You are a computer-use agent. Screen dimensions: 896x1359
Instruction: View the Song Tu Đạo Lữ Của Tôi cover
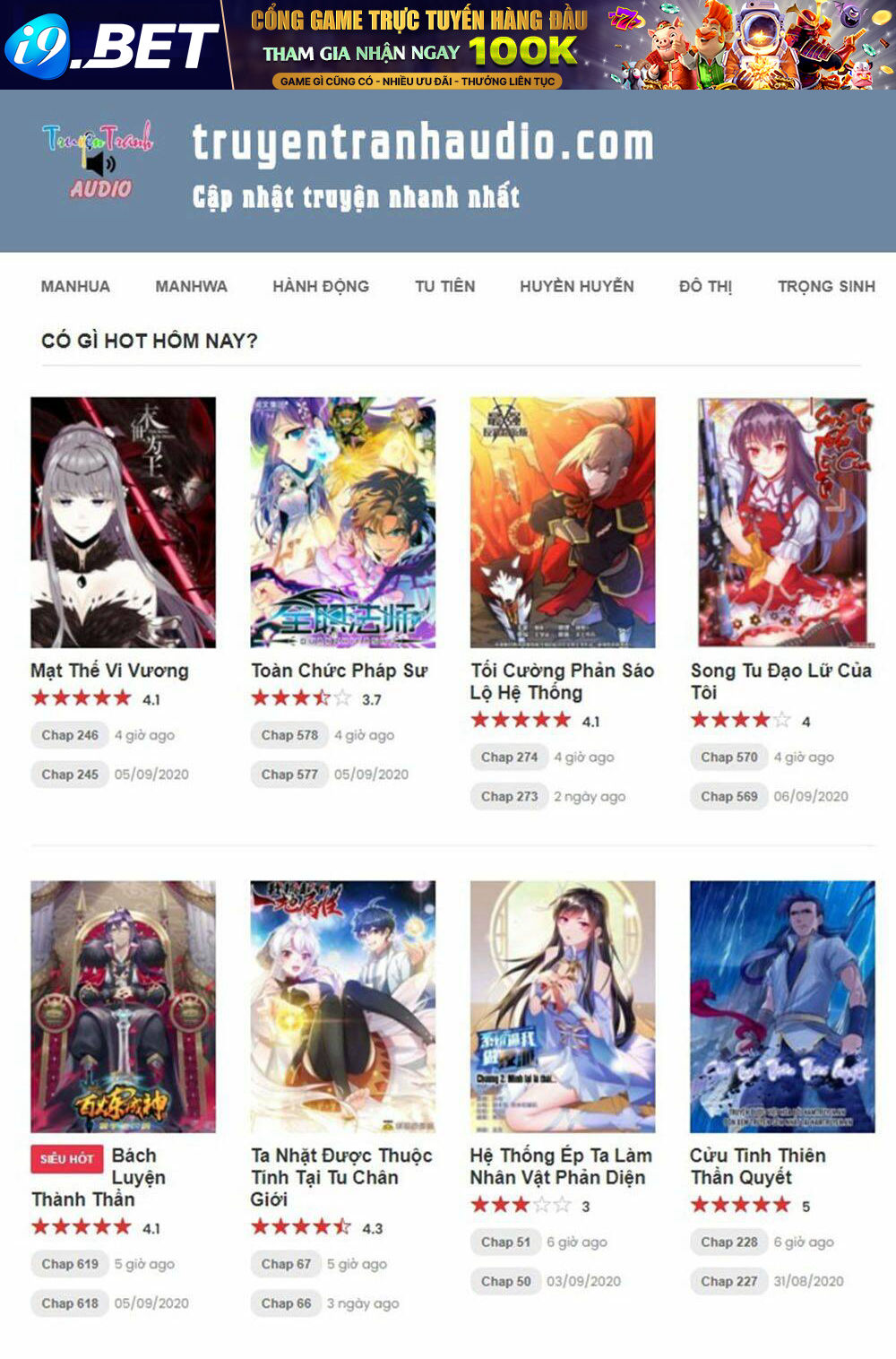pyautogui.click(x=782, y=522)
